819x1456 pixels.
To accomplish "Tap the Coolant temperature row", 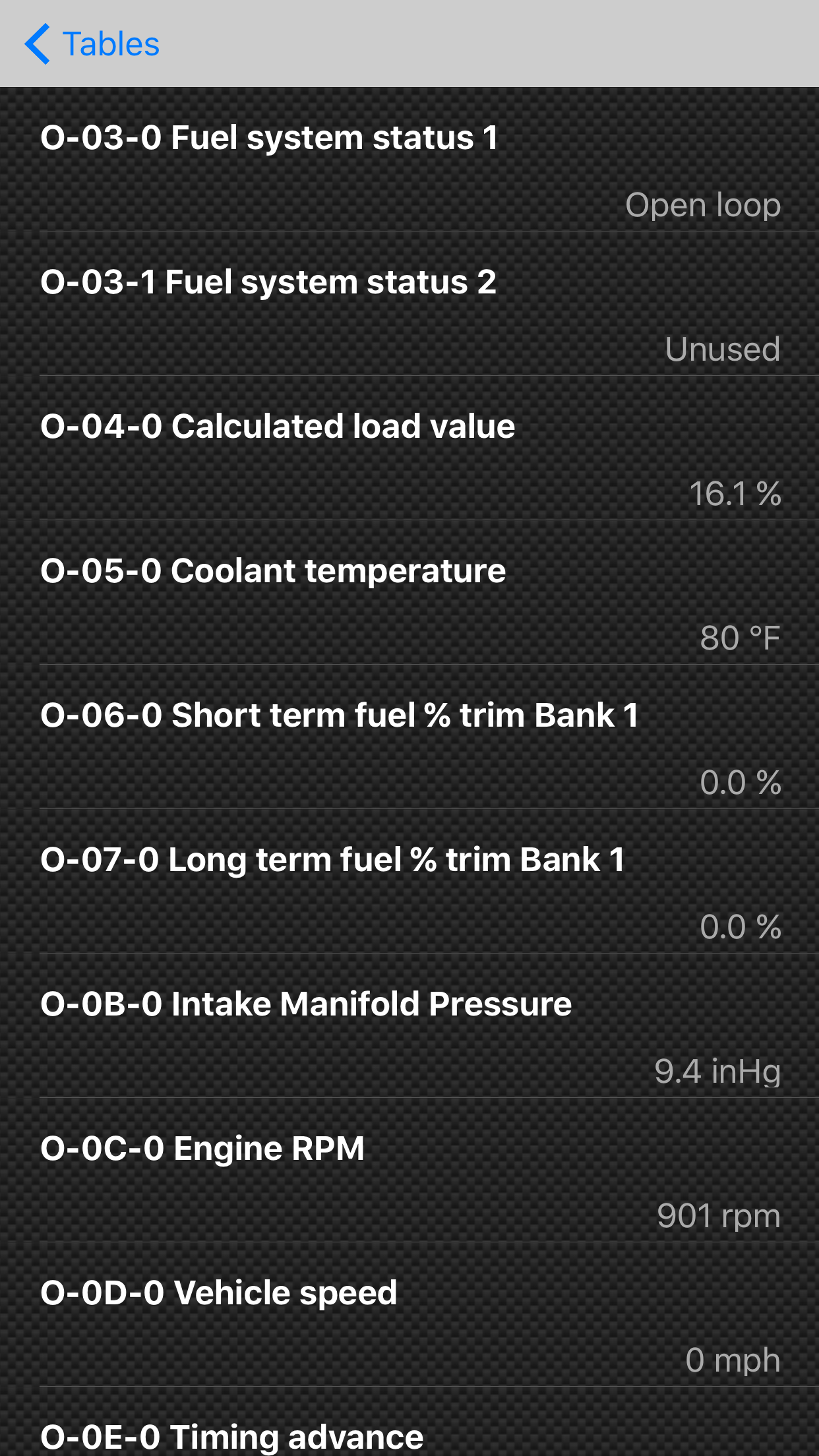I will coord(409,593).
